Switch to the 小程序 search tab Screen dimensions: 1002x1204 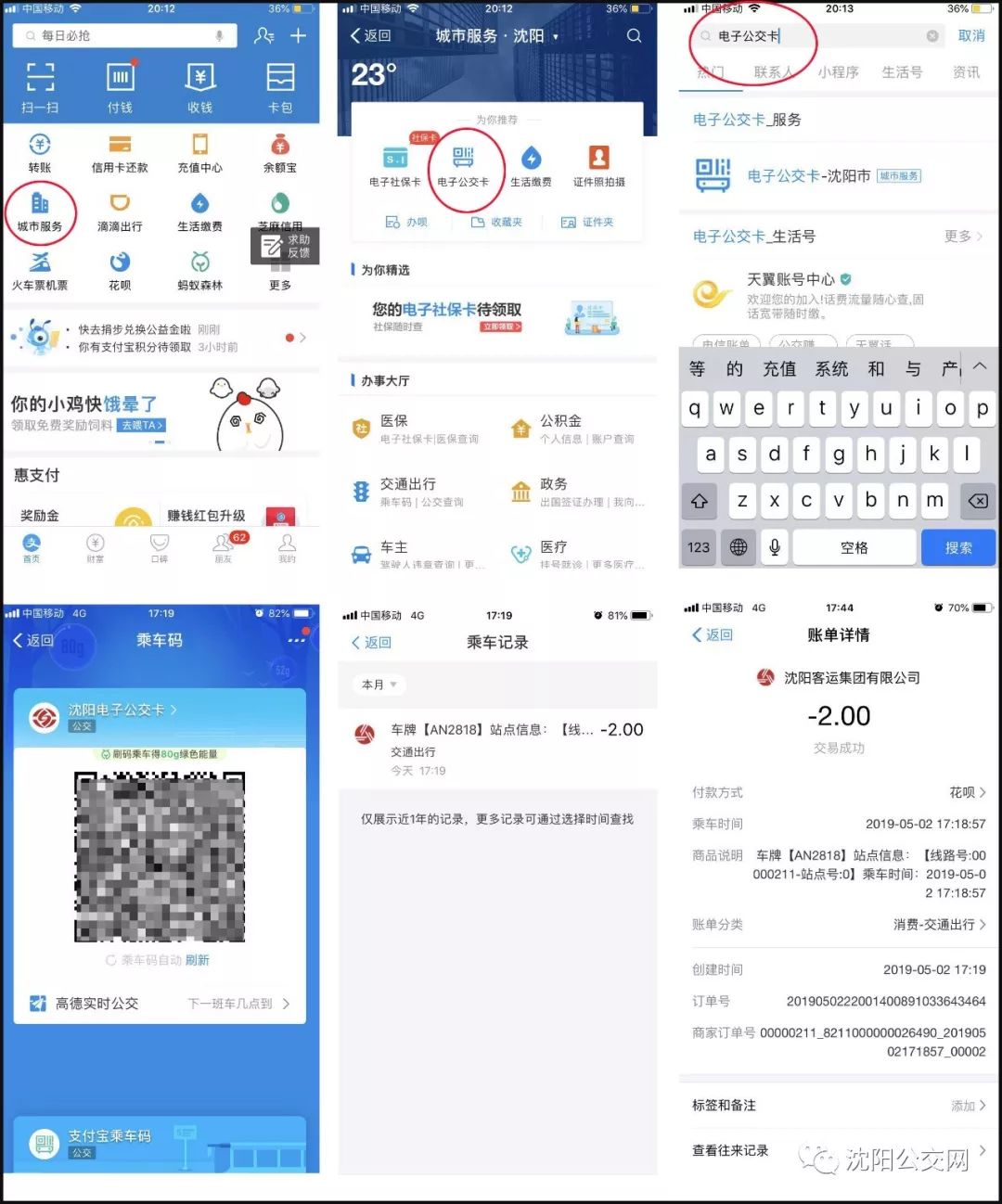click(x=838, y=72)
